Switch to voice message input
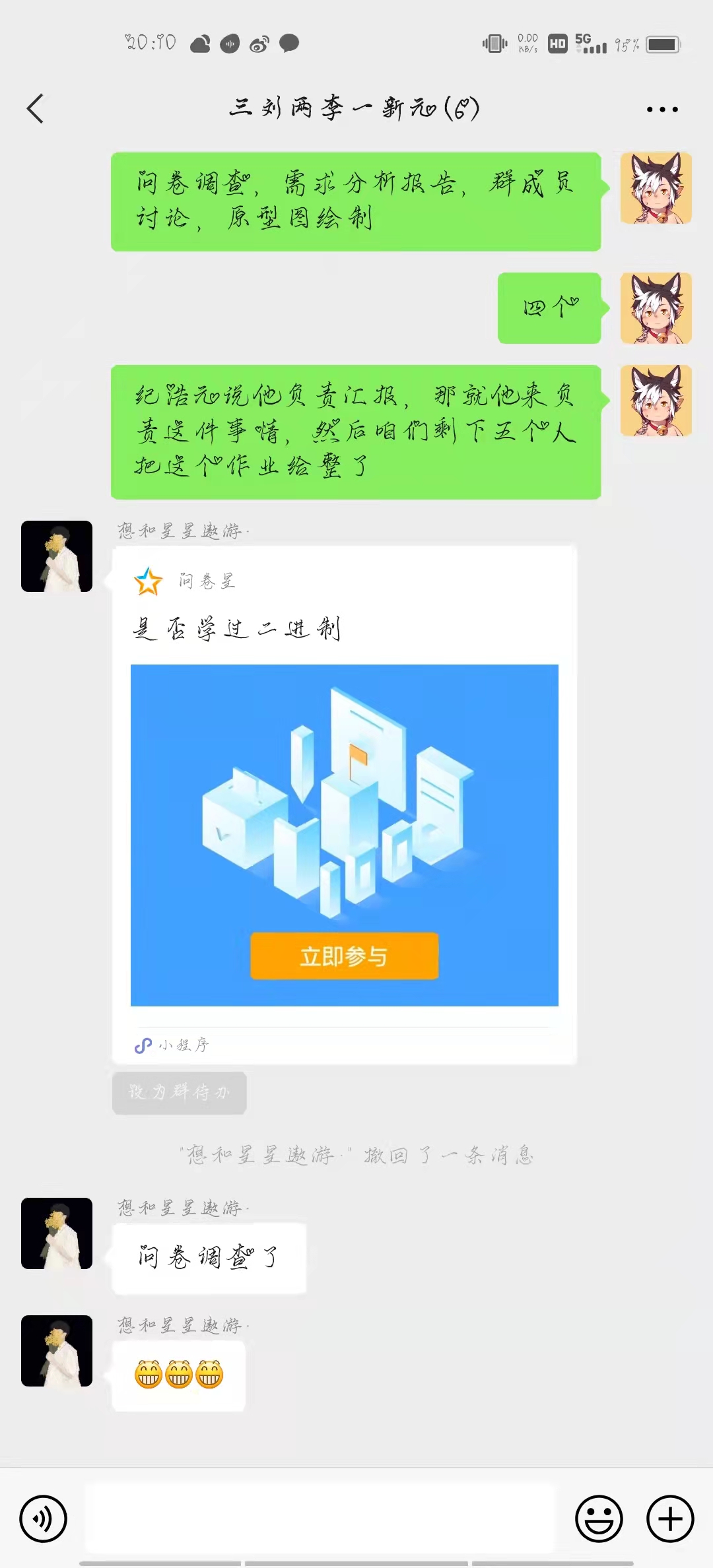Screen dimensions: 713x1568 click(x=44, y=1519)
